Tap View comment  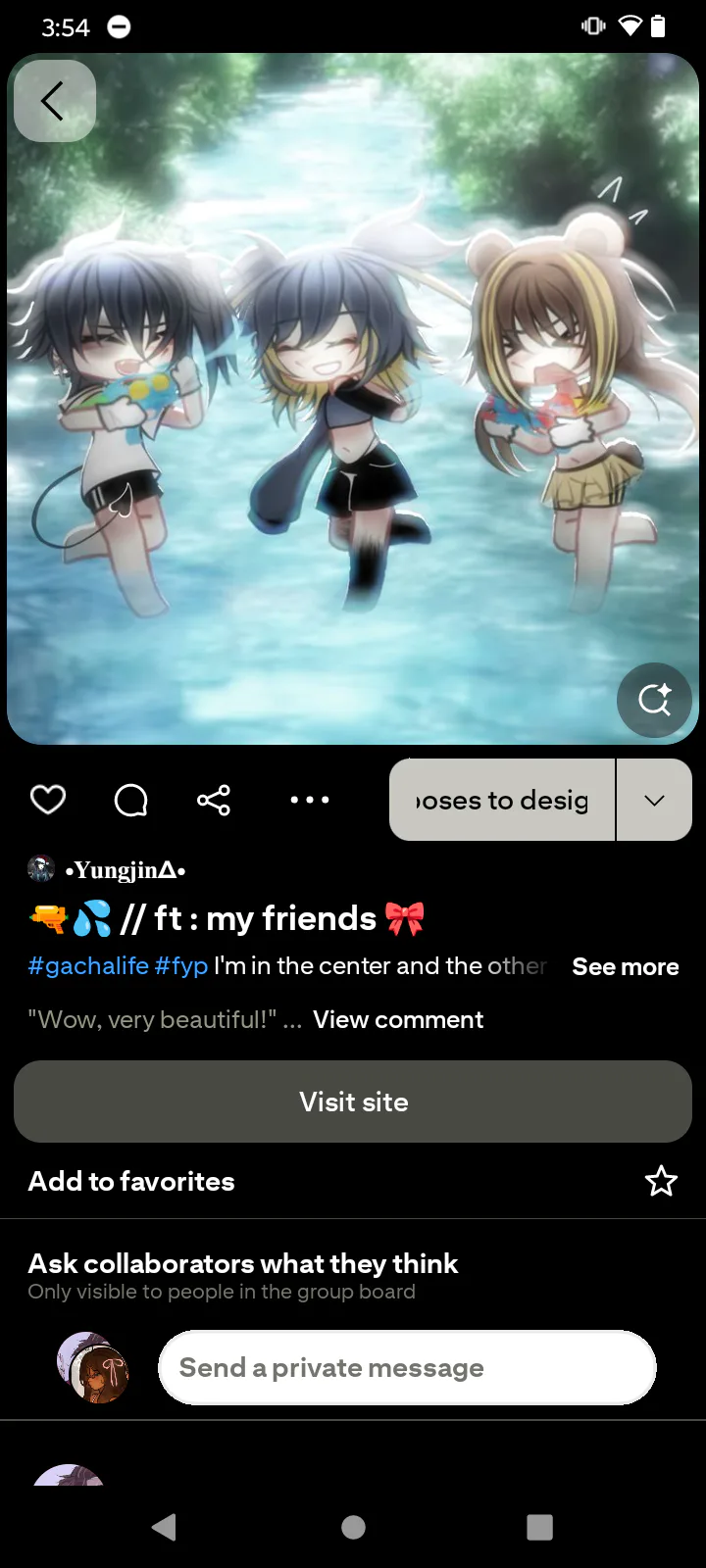click(398, 1020)
